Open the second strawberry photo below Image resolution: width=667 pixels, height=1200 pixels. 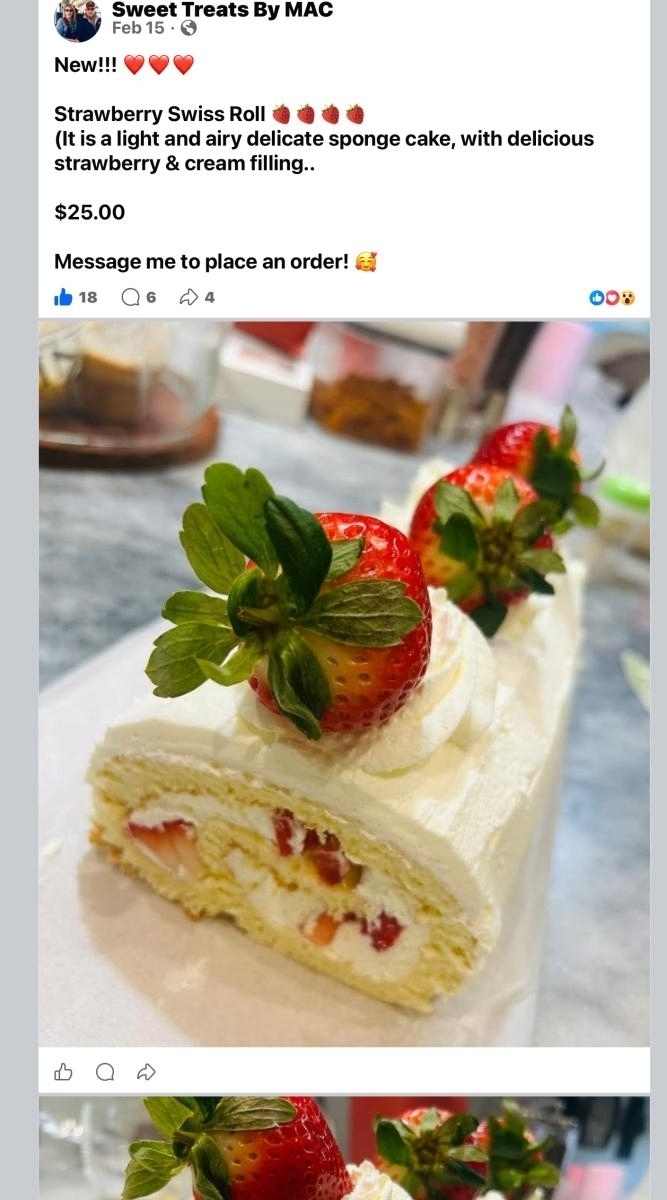pyautogui.click(x=344, y=1150)
